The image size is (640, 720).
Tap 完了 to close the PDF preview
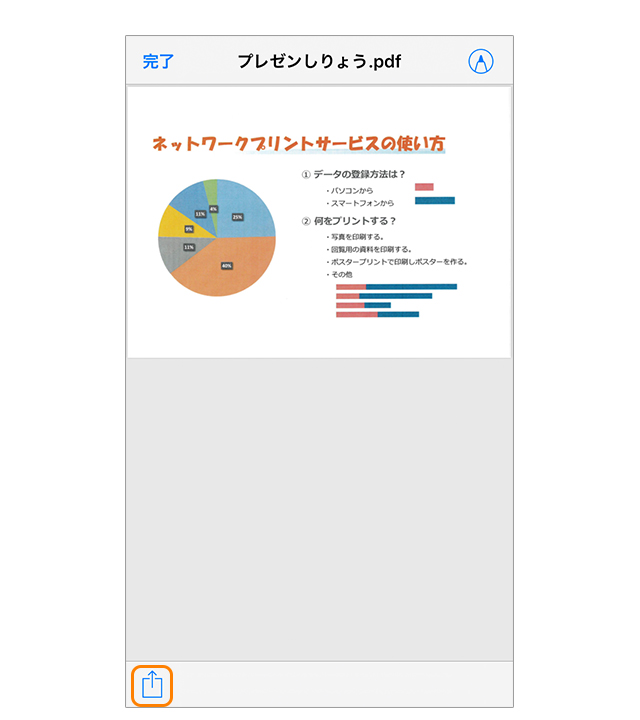tap(158, 62)
